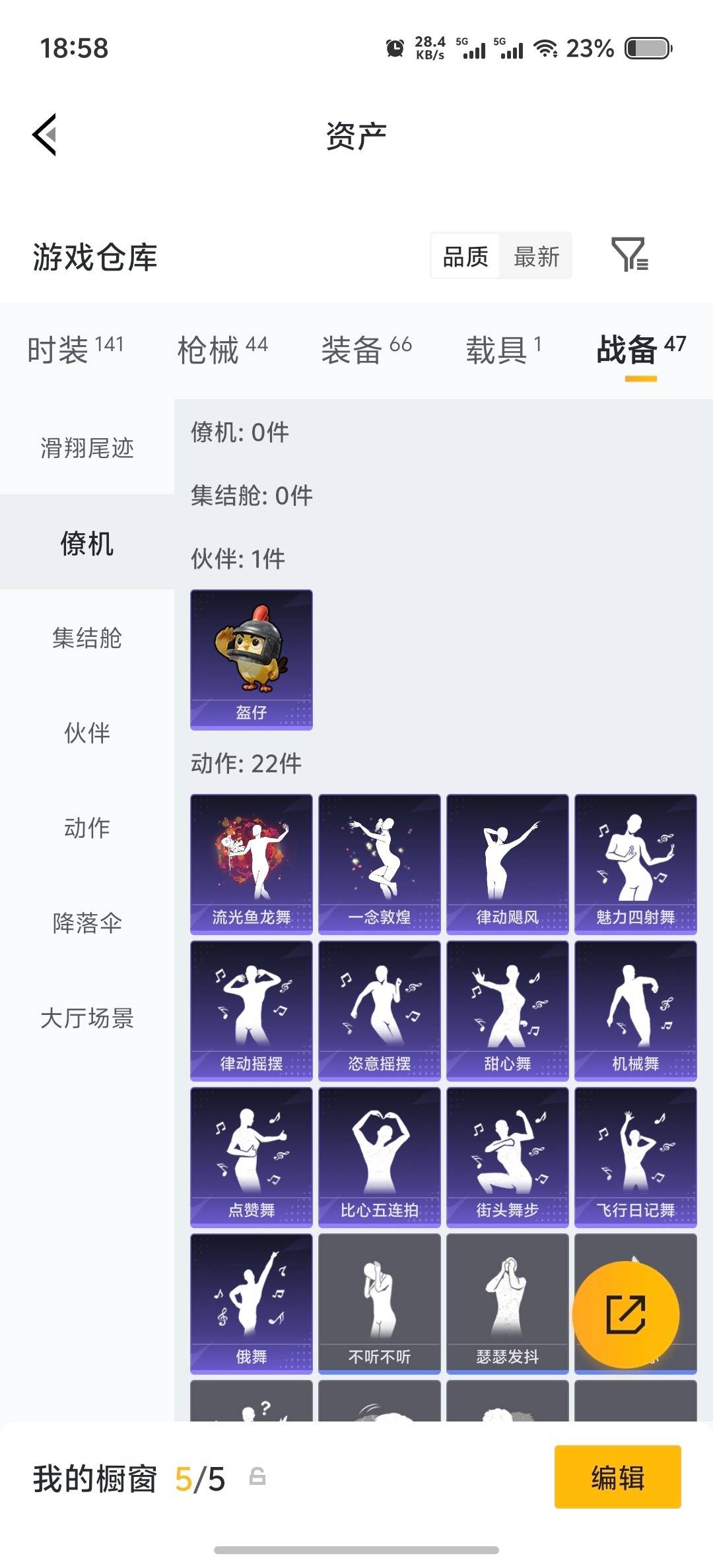
Task: Open the 俄舞 dance icon
Action: [x=251, y=1303]
